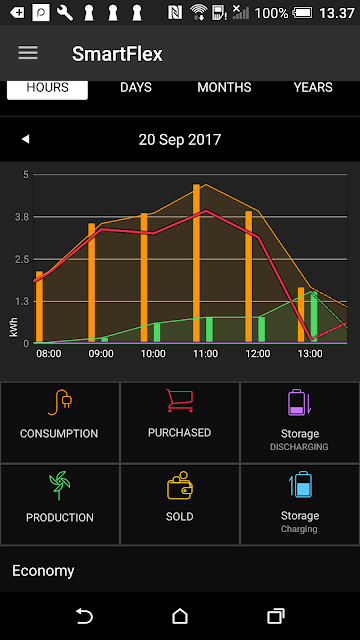This screenshot has height=640, width=360.
Task: Go to the system home screen
Action: click(x=180, y=616)
